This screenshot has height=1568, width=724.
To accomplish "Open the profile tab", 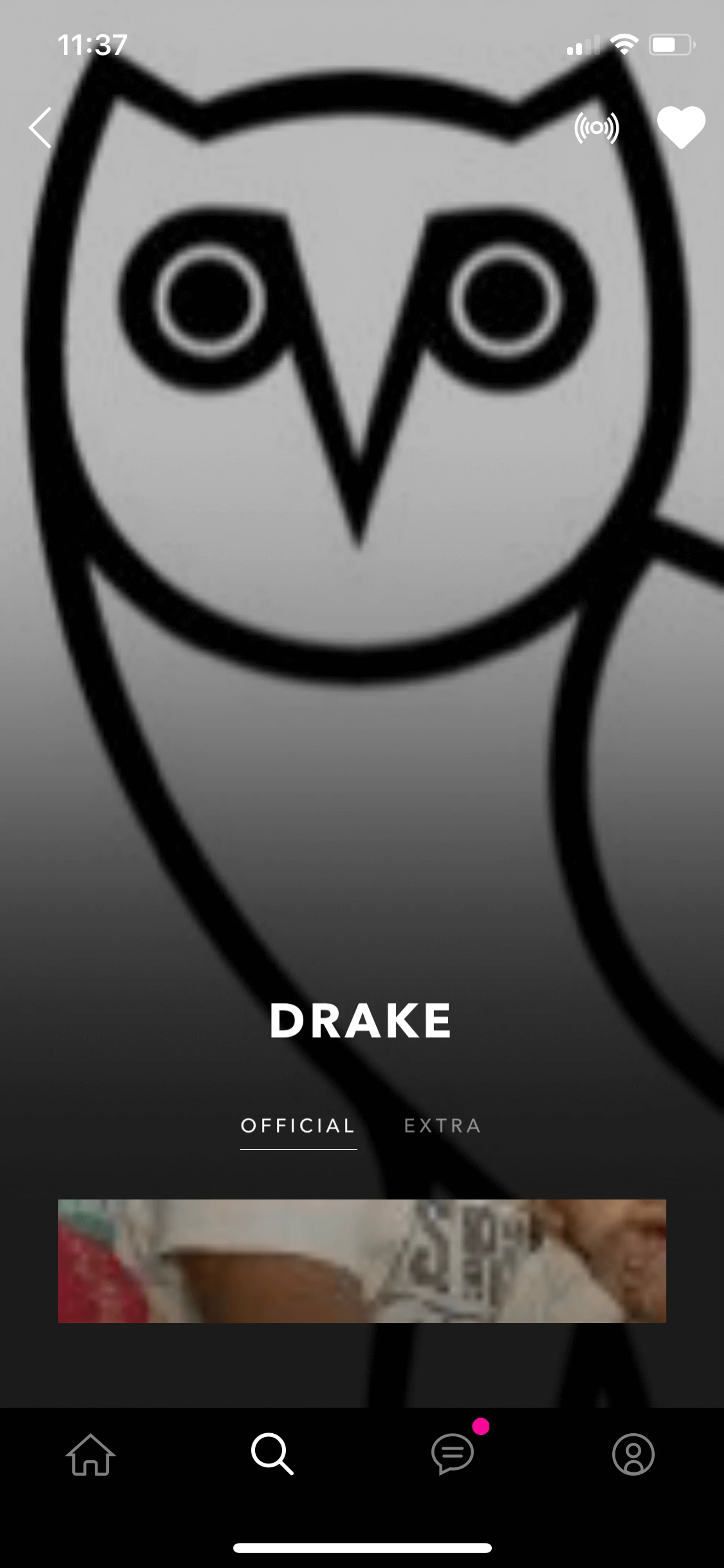I will click(x=633, y=1454).
